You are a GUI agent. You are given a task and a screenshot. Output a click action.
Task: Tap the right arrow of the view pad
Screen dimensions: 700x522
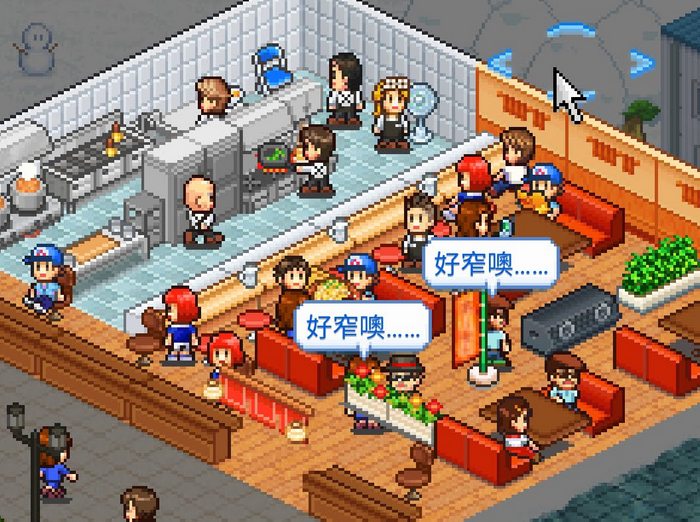click(641, 63)
